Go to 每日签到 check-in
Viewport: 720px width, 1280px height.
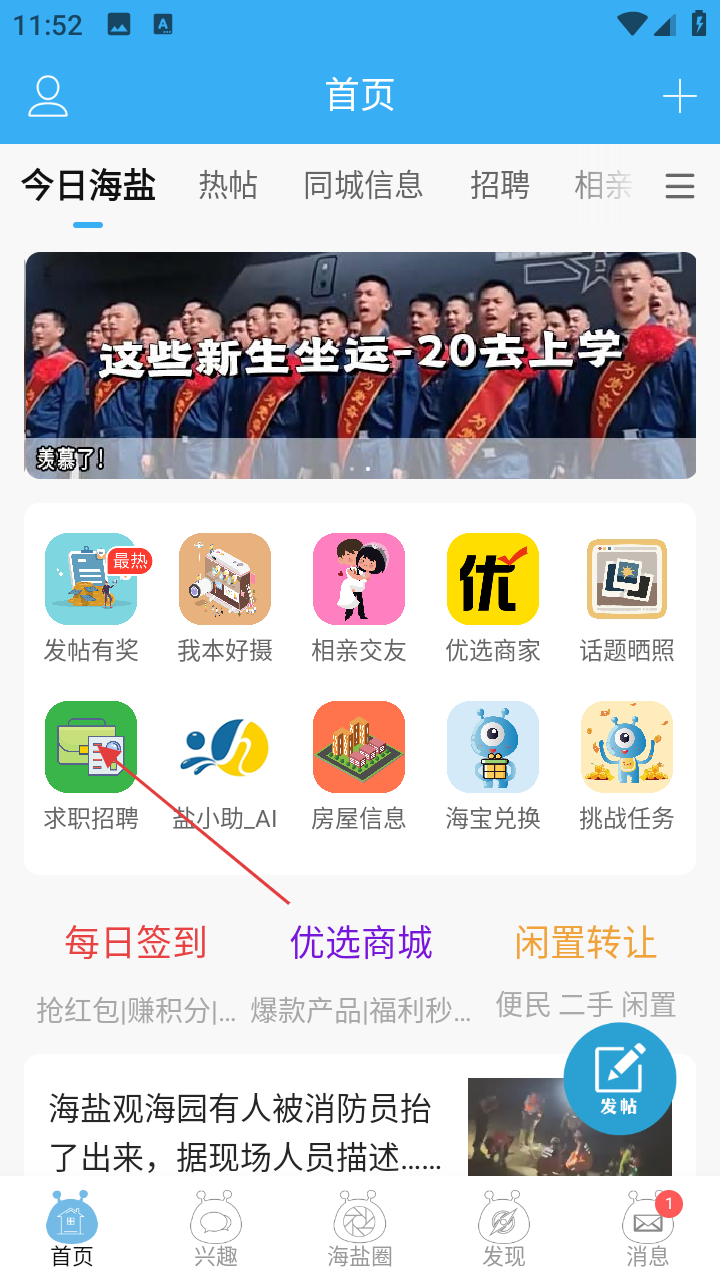pyautogui.click(x=135, y=943)
